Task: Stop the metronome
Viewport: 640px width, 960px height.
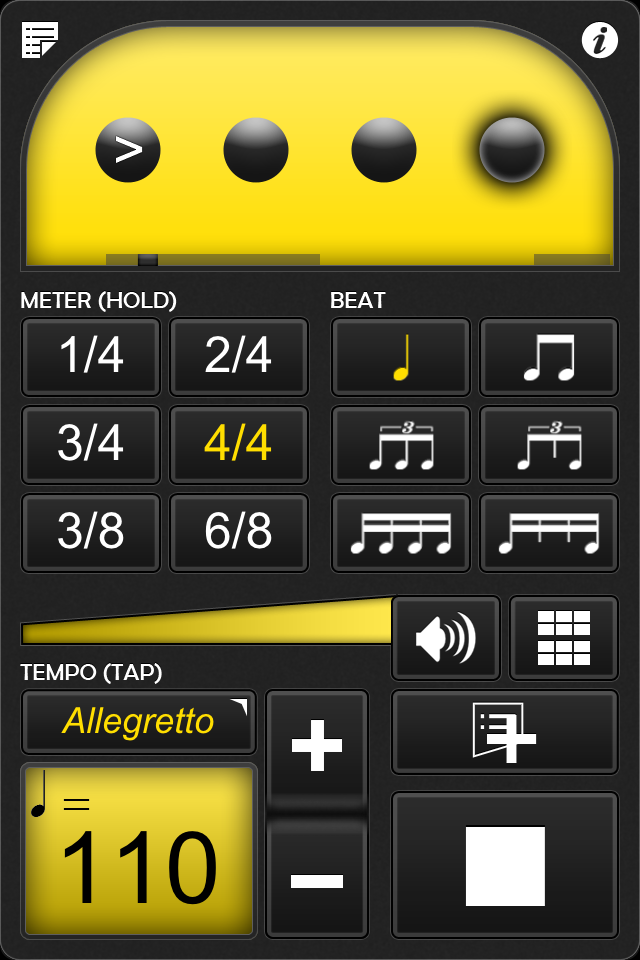Action: pos(505,865)
